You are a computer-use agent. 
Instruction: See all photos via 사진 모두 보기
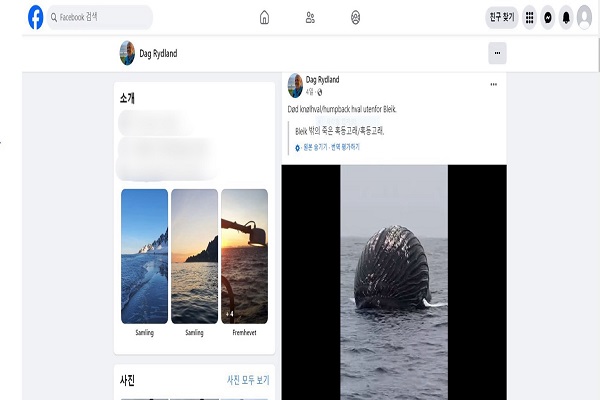(x=248, y=380)
